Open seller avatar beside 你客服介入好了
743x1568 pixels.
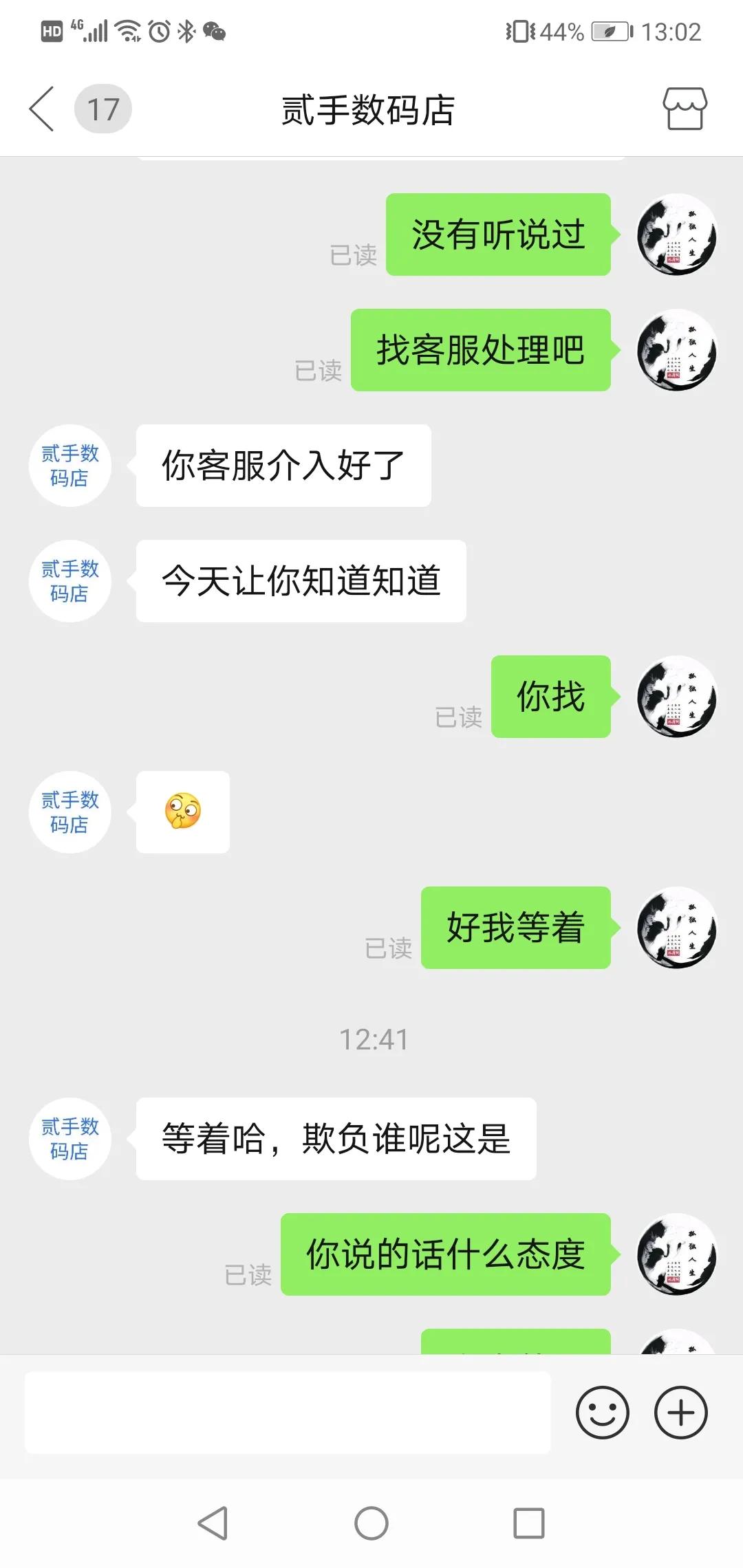coord(69,466)
